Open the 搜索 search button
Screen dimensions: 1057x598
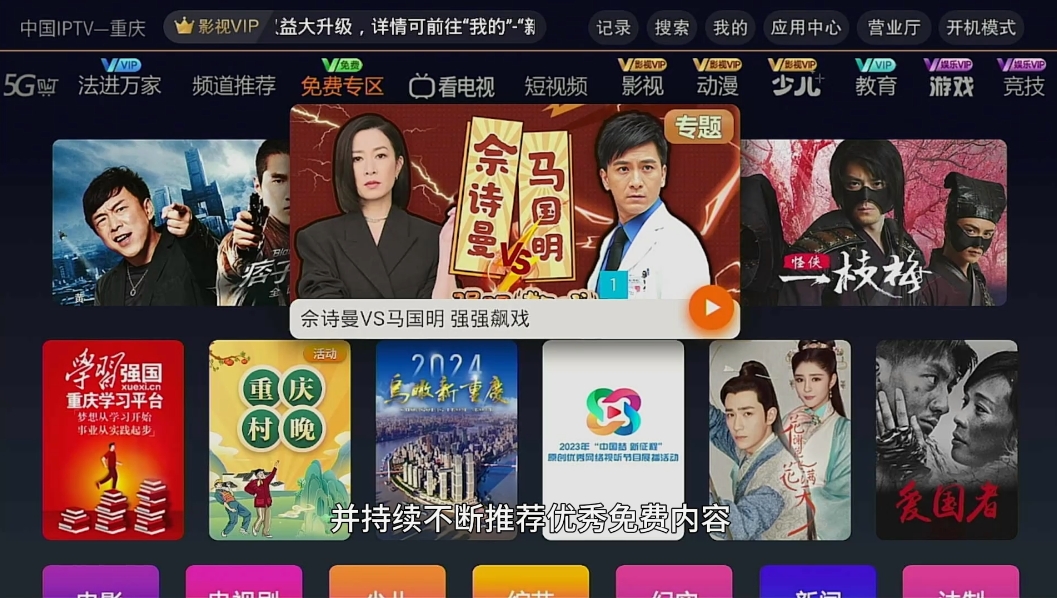(671, 28)
